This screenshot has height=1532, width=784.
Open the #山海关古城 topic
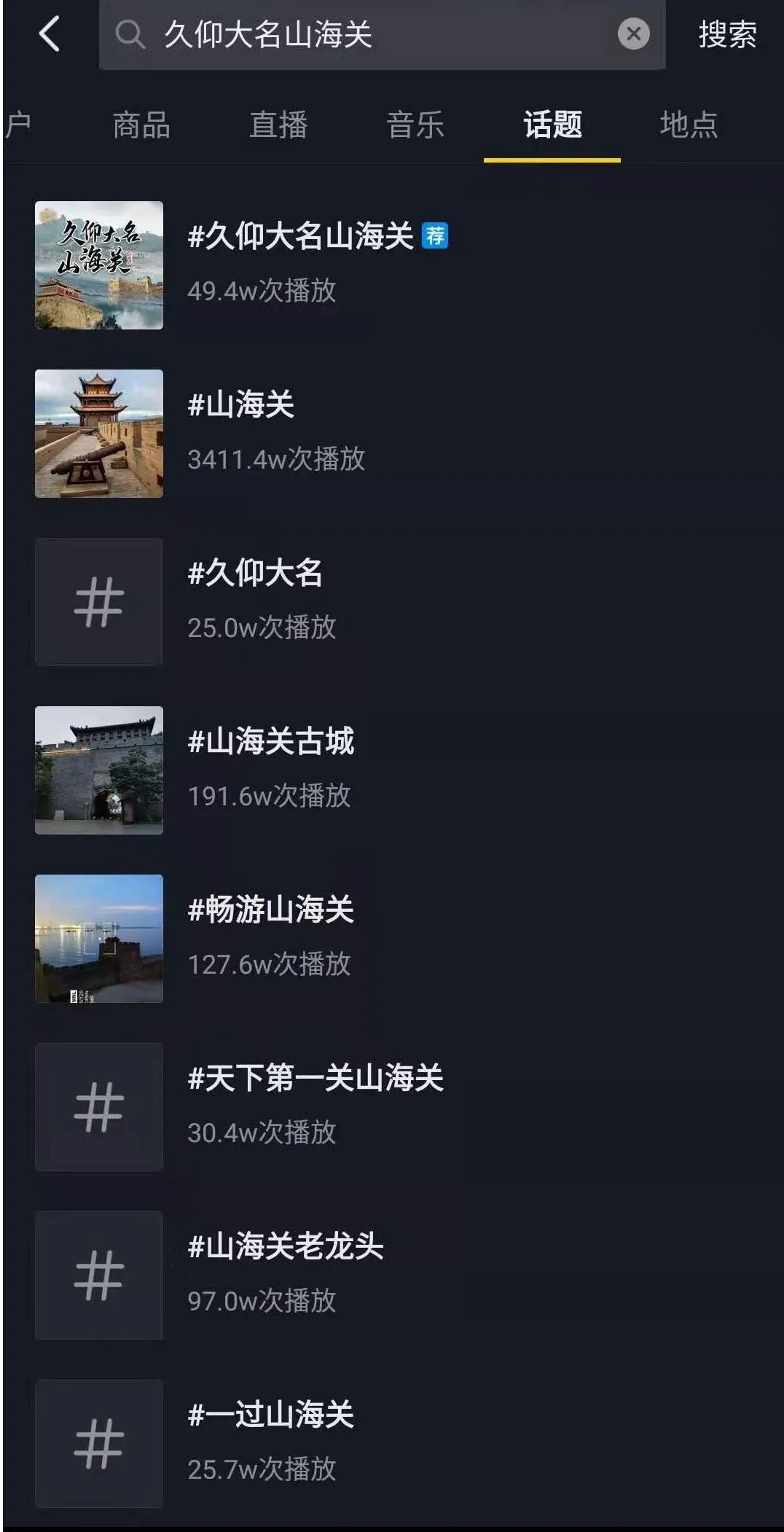[x=392, y=770]
